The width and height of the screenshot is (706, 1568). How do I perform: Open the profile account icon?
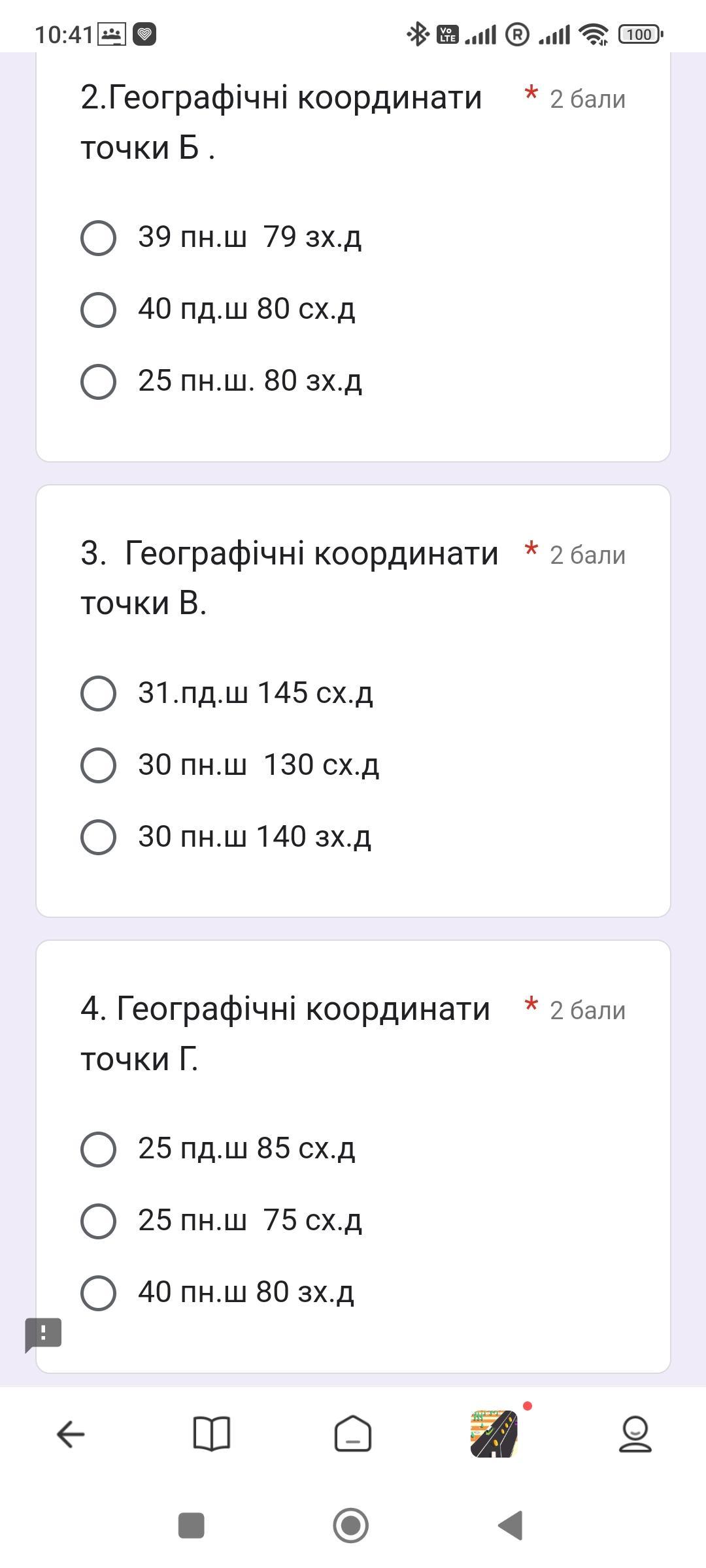pos(635,1435)
